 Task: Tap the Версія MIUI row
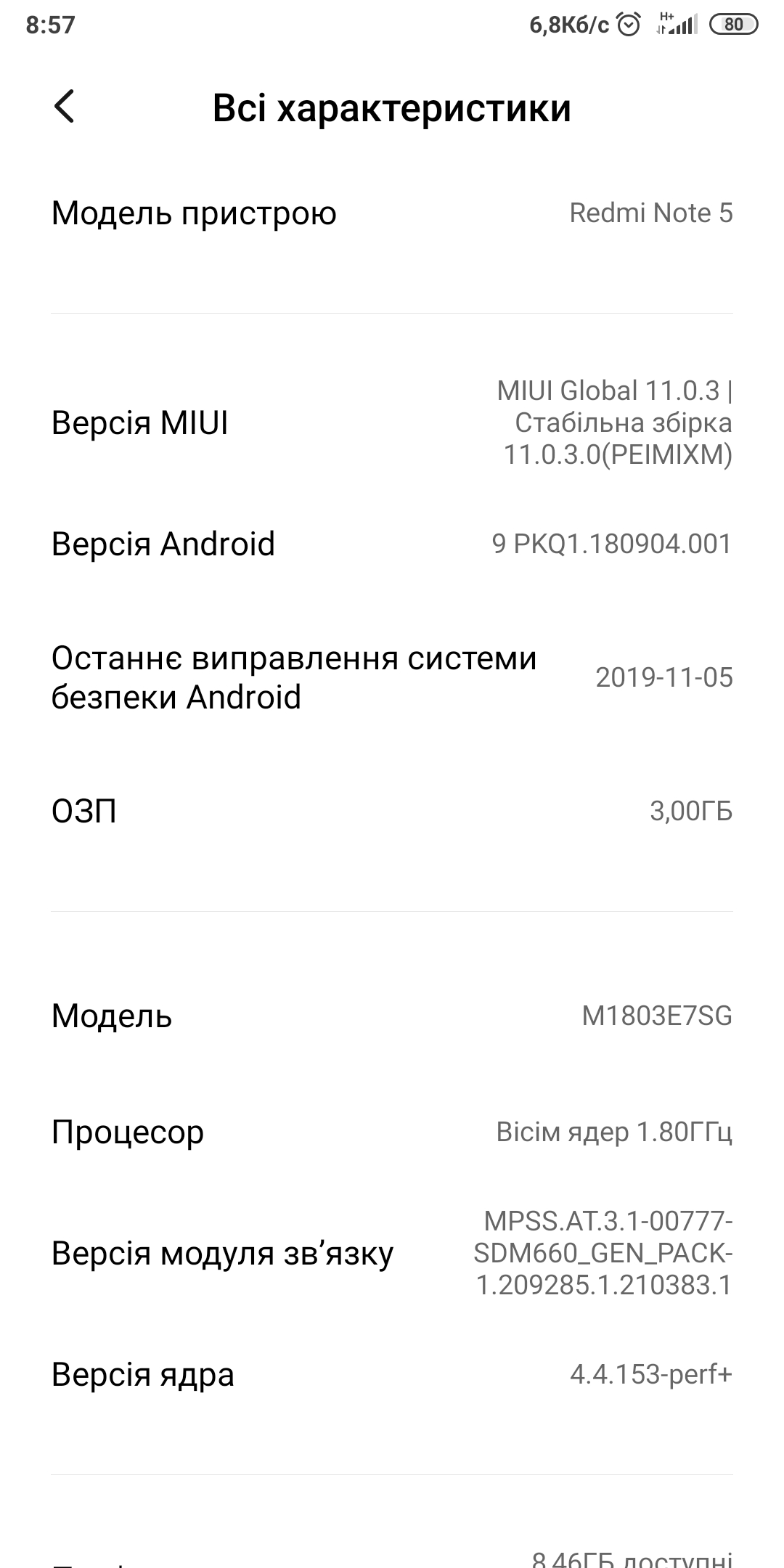(392, 423)
